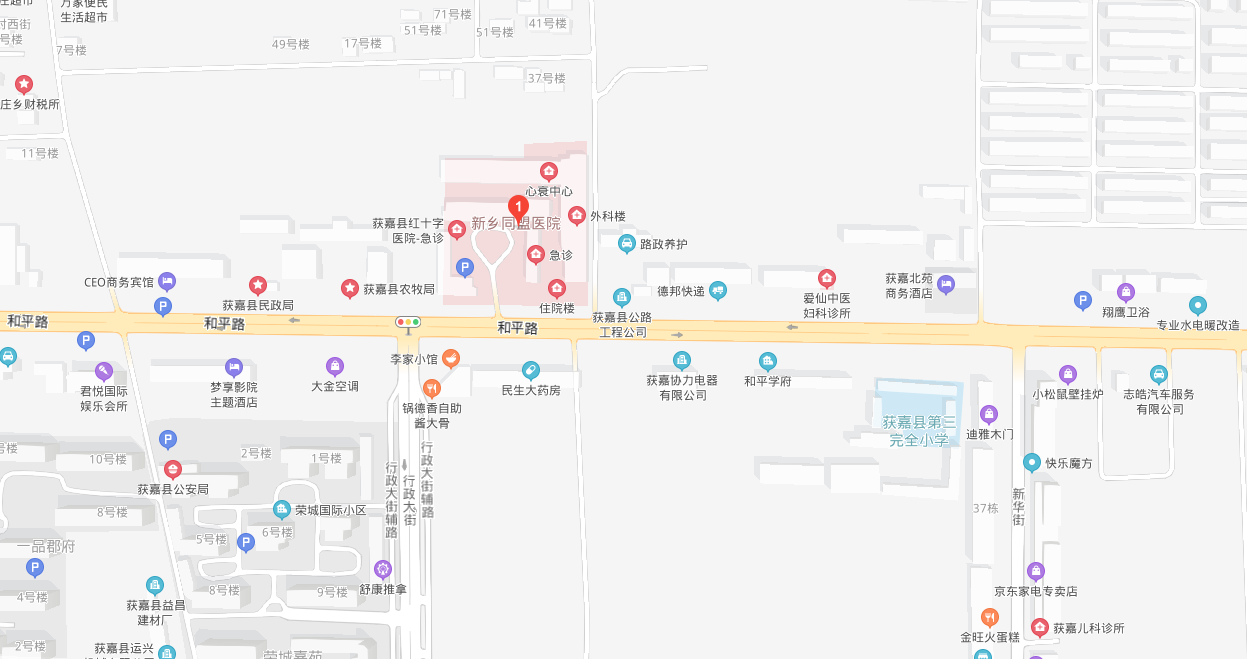Image resolution: width=1247 pixels, height=659 pixels.
Task: Open the 获嘉县公安局 marker
Action: coord(173,470)
